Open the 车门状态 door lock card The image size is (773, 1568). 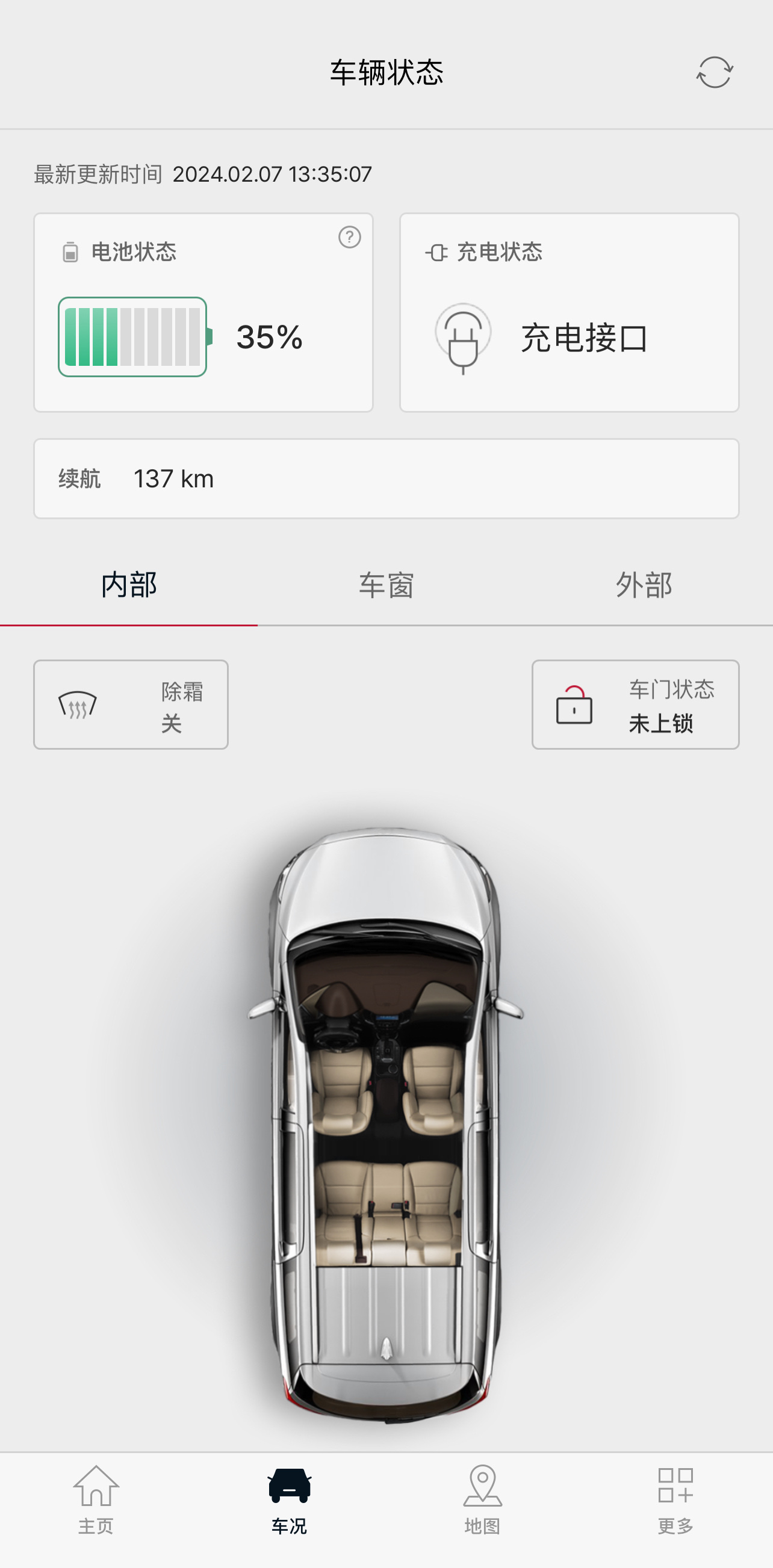635,705
